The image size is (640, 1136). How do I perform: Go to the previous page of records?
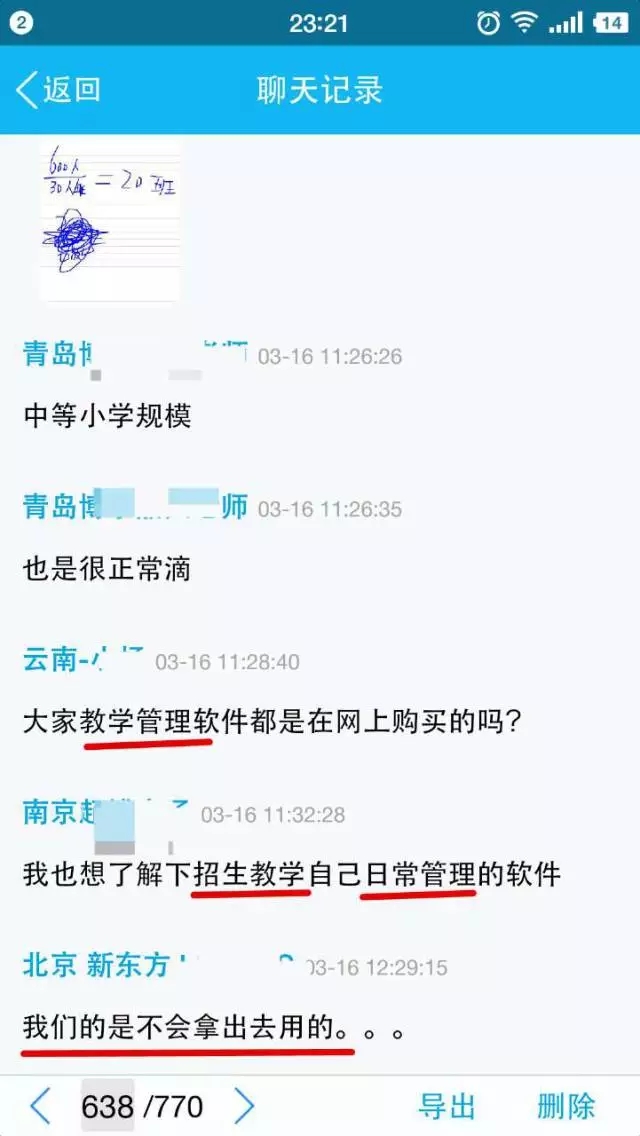tap(40, 1106)
